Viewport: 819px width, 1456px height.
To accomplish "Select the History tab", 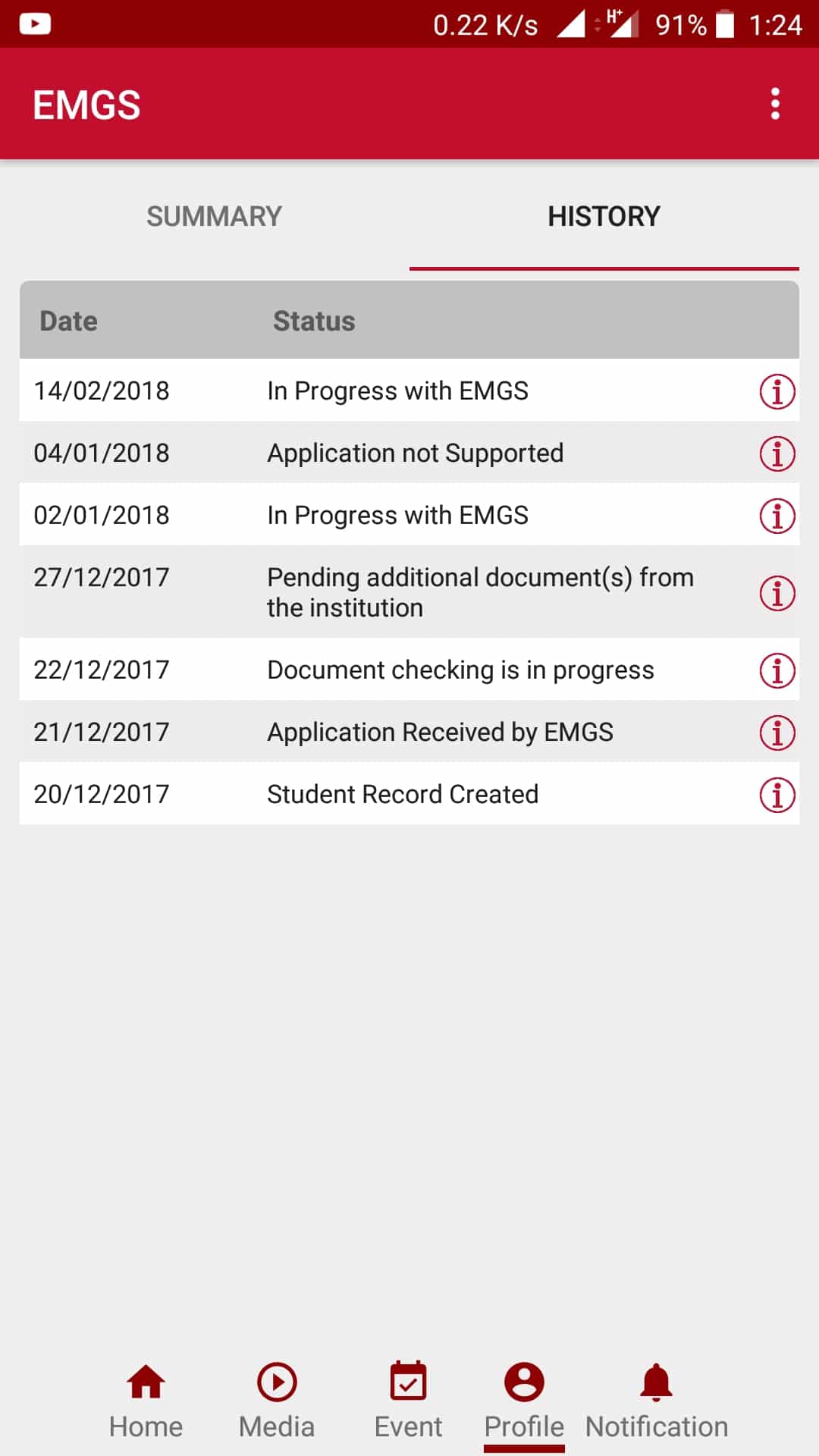I will click(604, 217).
